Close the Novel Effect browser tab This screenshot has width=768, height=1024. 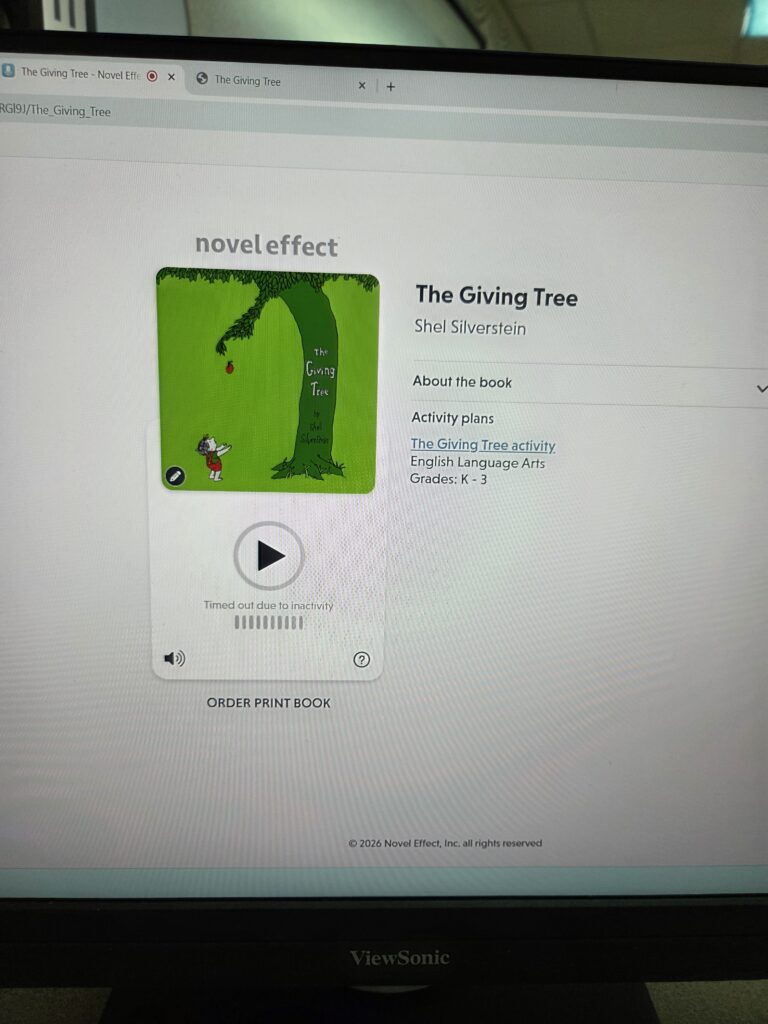[171, 77]
